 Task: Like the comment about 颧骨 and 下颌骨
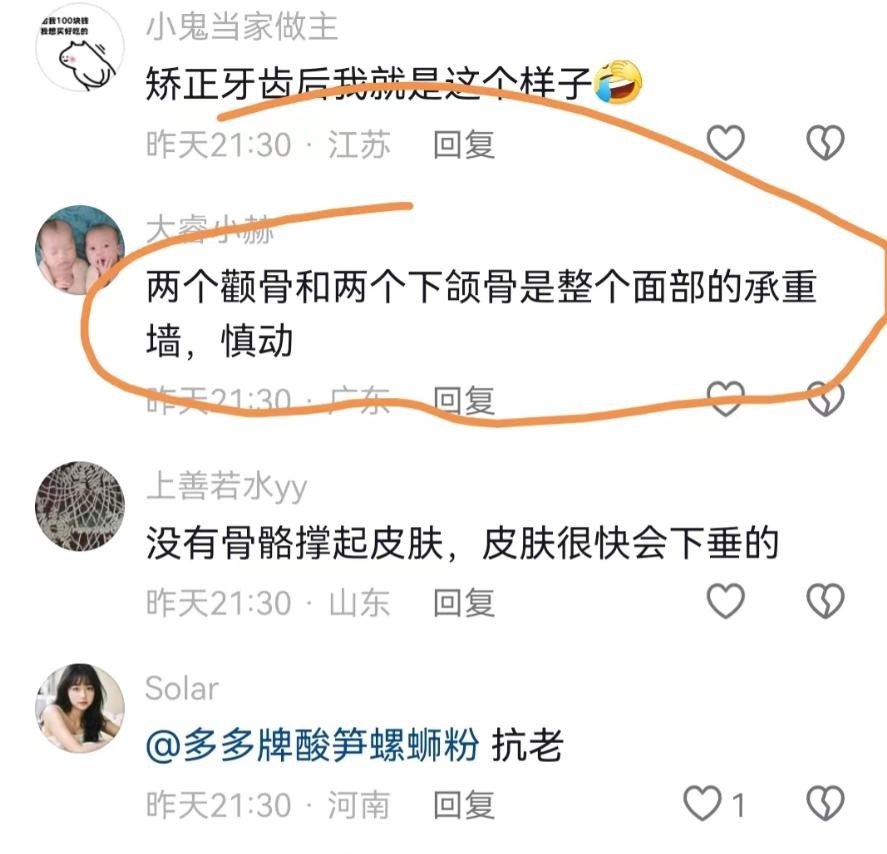pos(726,400)
